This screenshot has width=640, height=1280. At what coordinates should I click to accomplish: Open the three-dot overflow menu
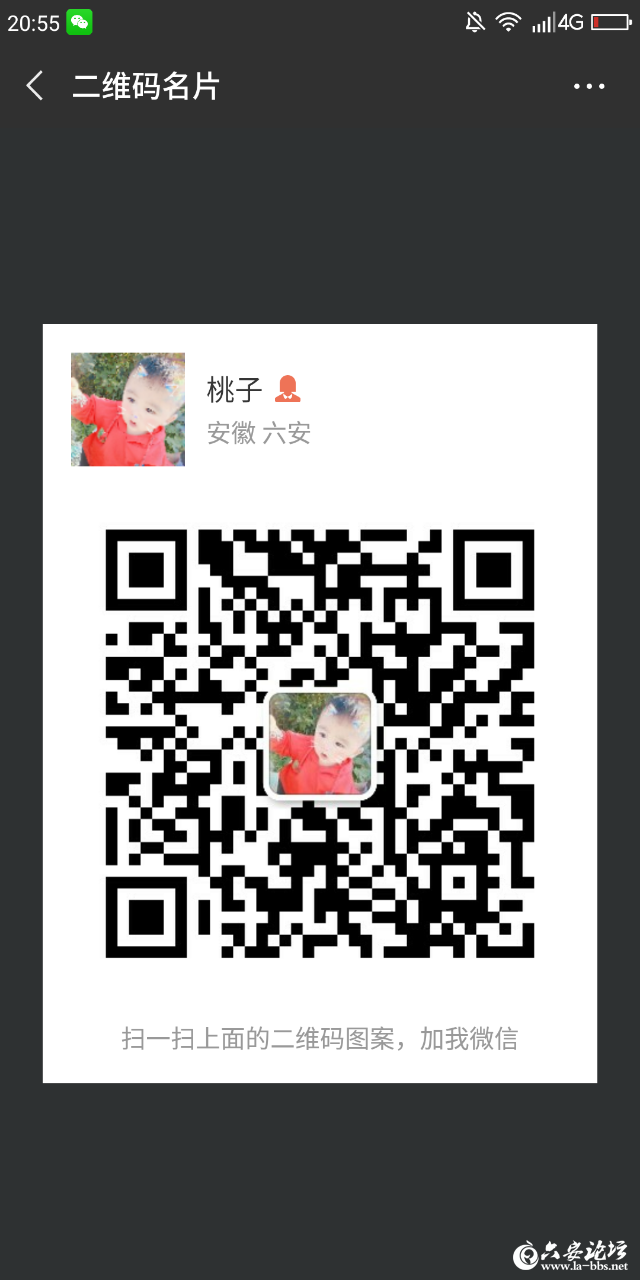pos(589,86)
